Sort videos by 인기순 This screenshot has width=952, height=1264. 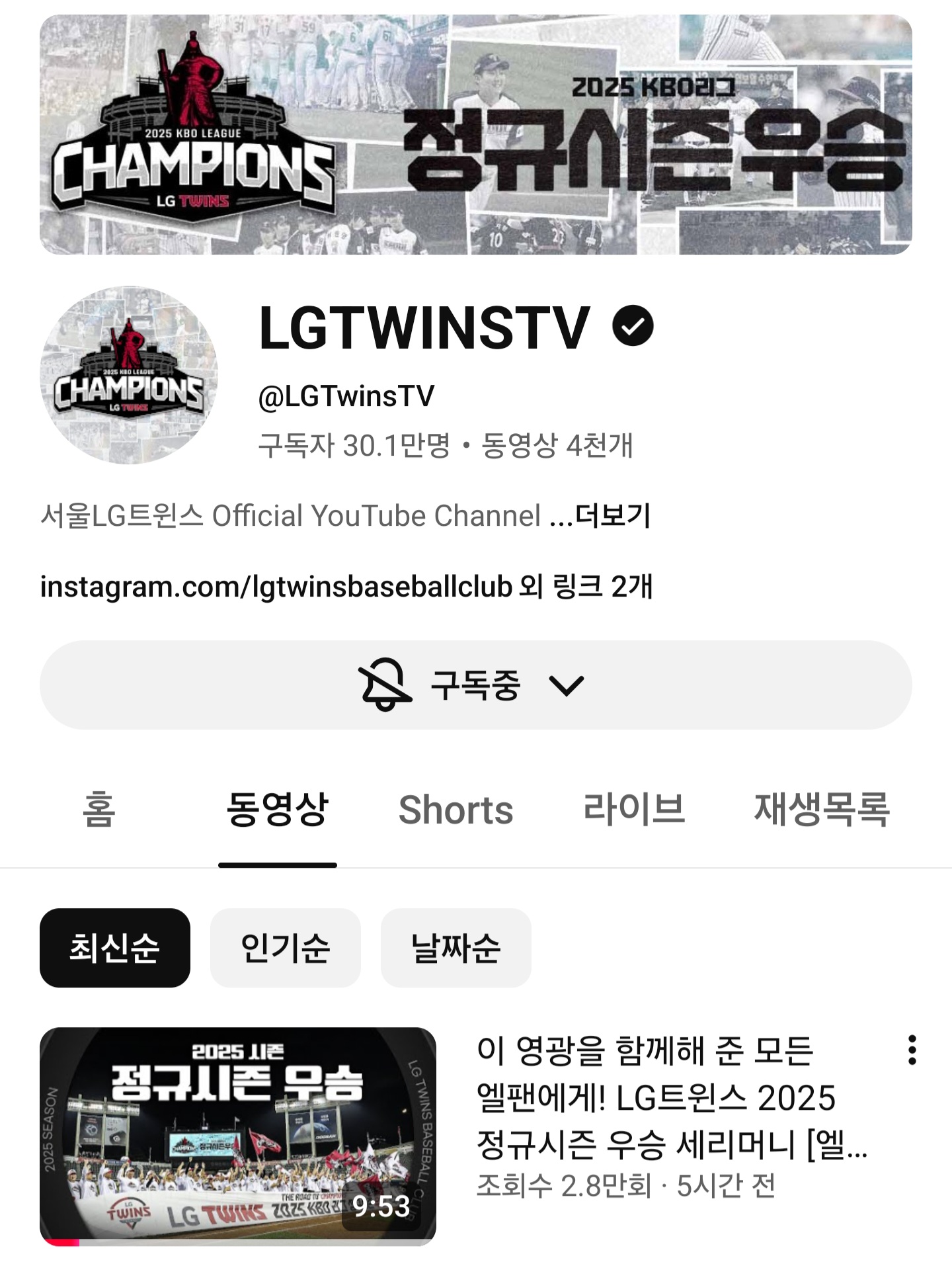(x=285, y=947)
